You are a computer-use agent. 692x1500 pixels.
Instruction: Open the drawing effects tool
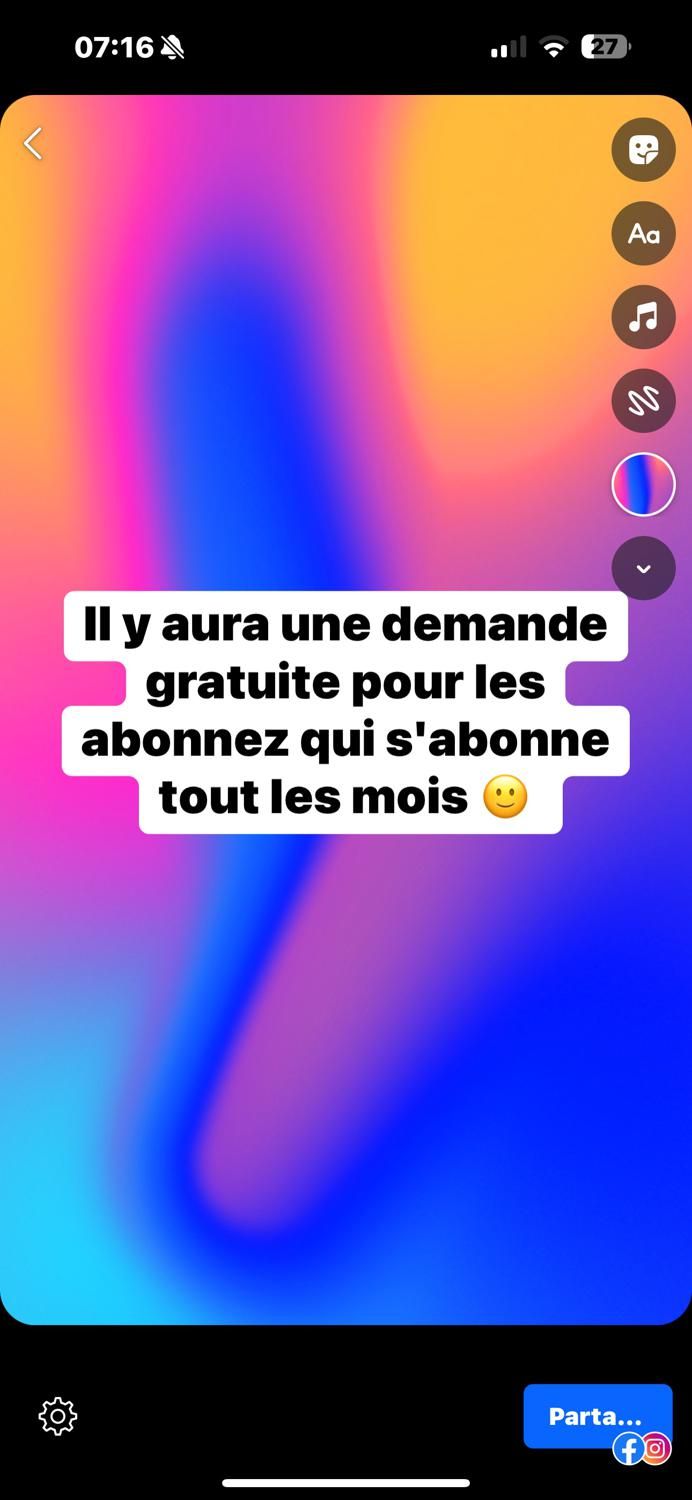coord(643,401)
